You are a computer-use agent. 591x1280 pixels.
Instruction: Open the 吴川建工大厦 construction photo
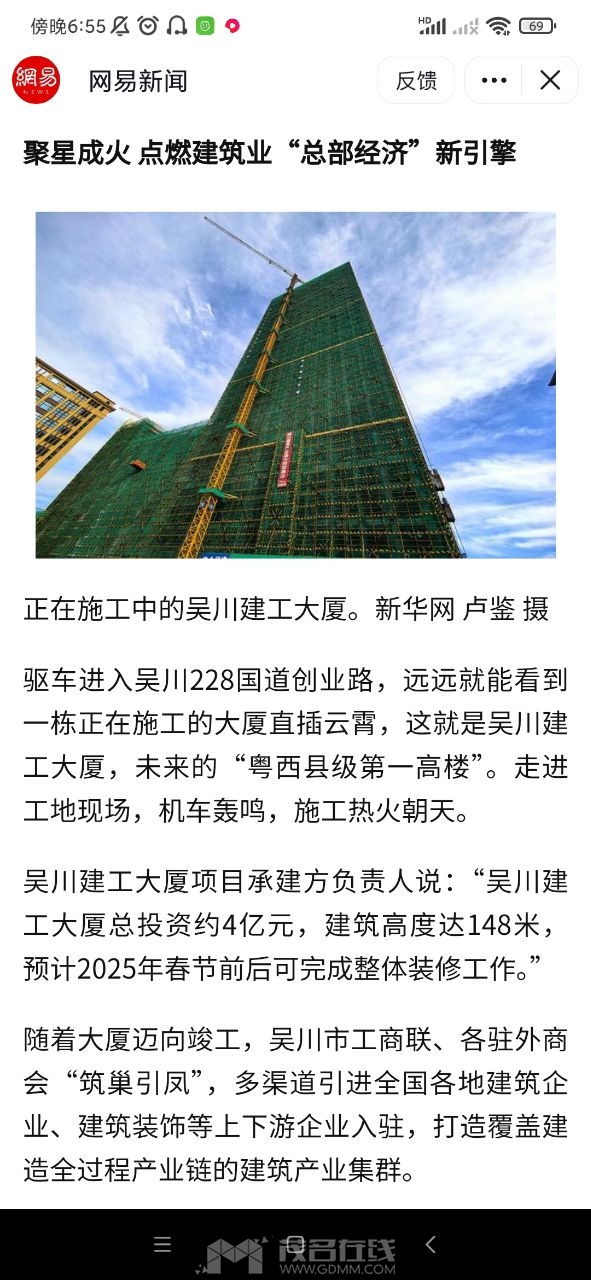(296, 385)
